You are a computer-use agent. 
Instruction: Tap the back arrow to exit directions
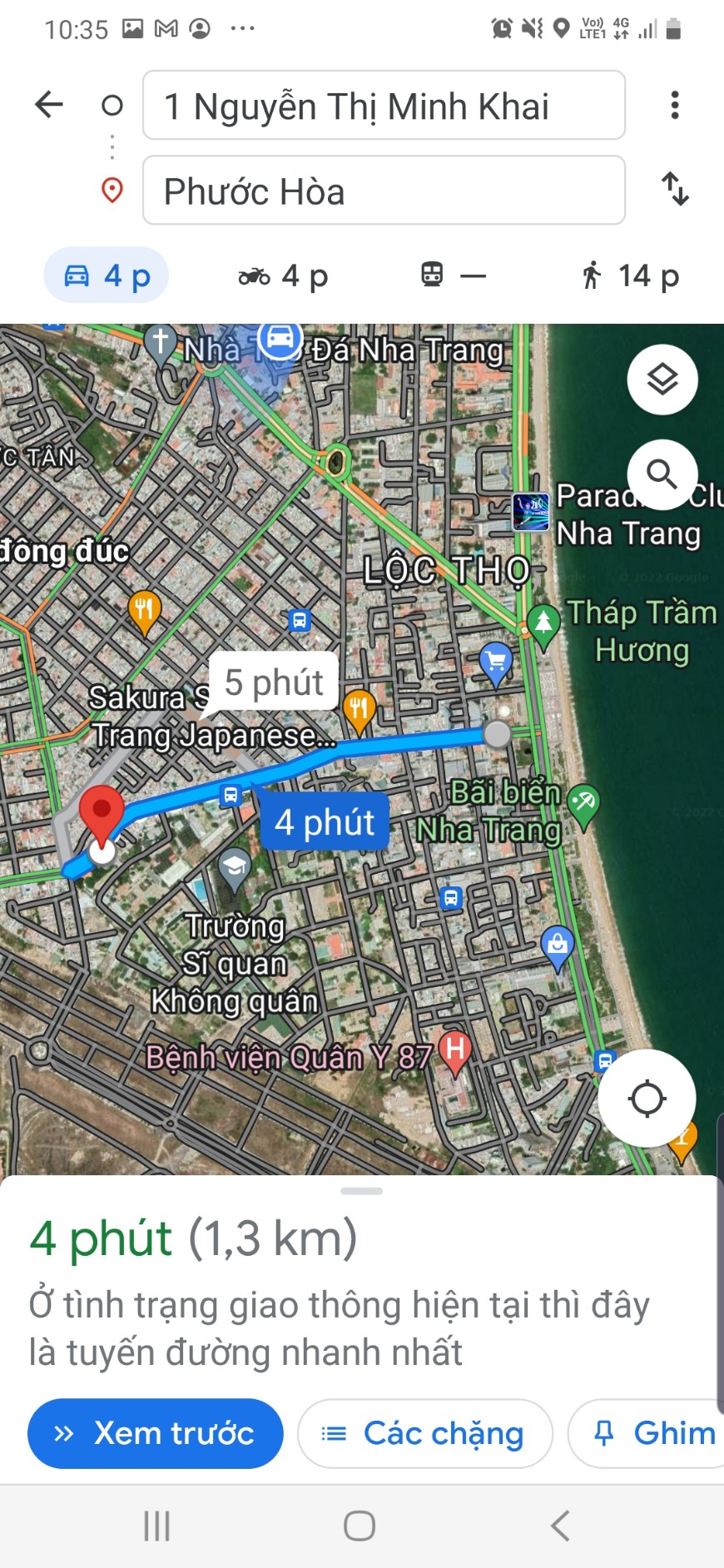[49, 105]
